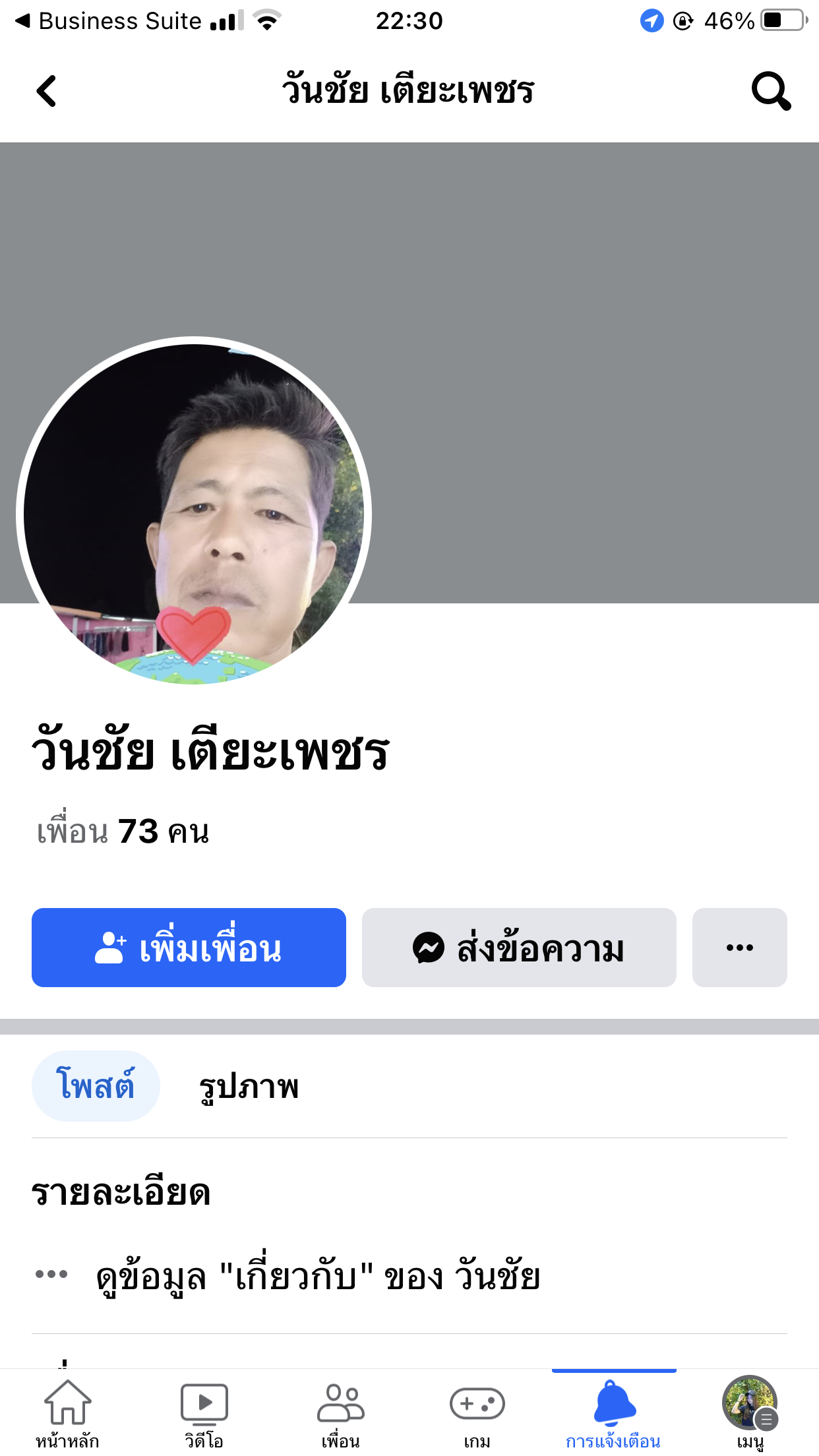Switch to the รูปภาพ tab
The width and height of the screenshot is (819, 1456).
point(249,1087)
